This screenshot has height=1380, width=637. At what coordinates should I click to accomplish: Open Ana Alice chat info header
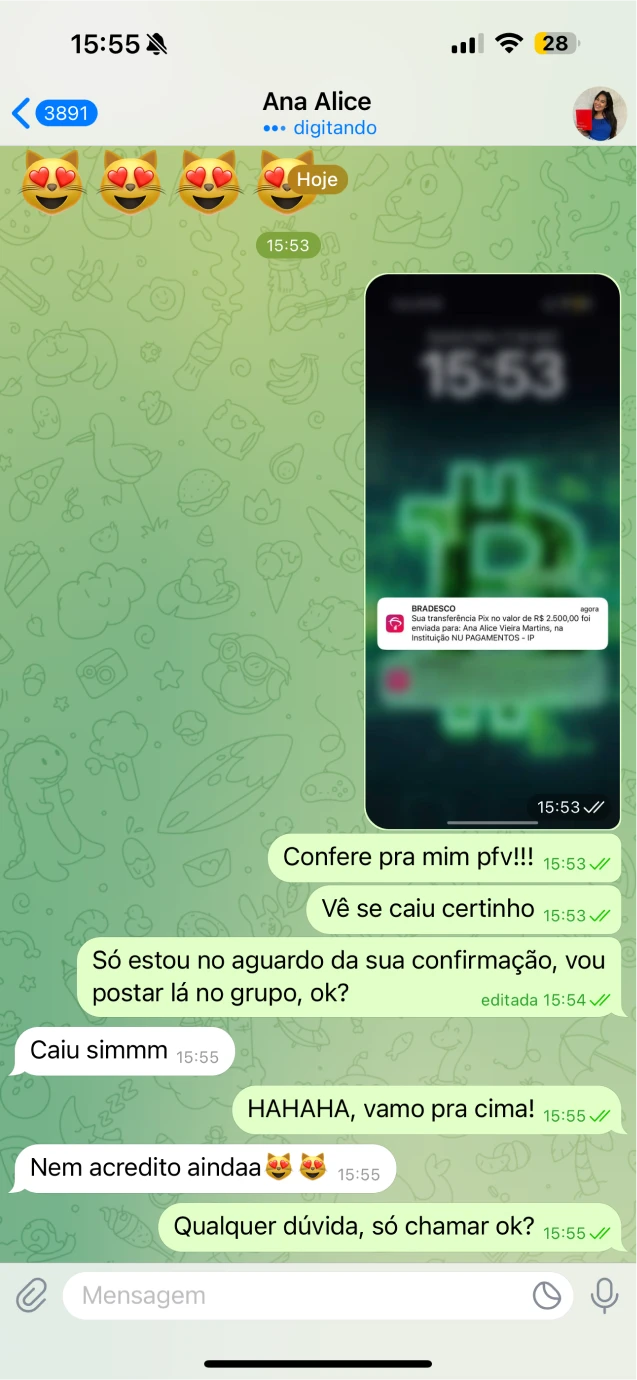(317, 113)
